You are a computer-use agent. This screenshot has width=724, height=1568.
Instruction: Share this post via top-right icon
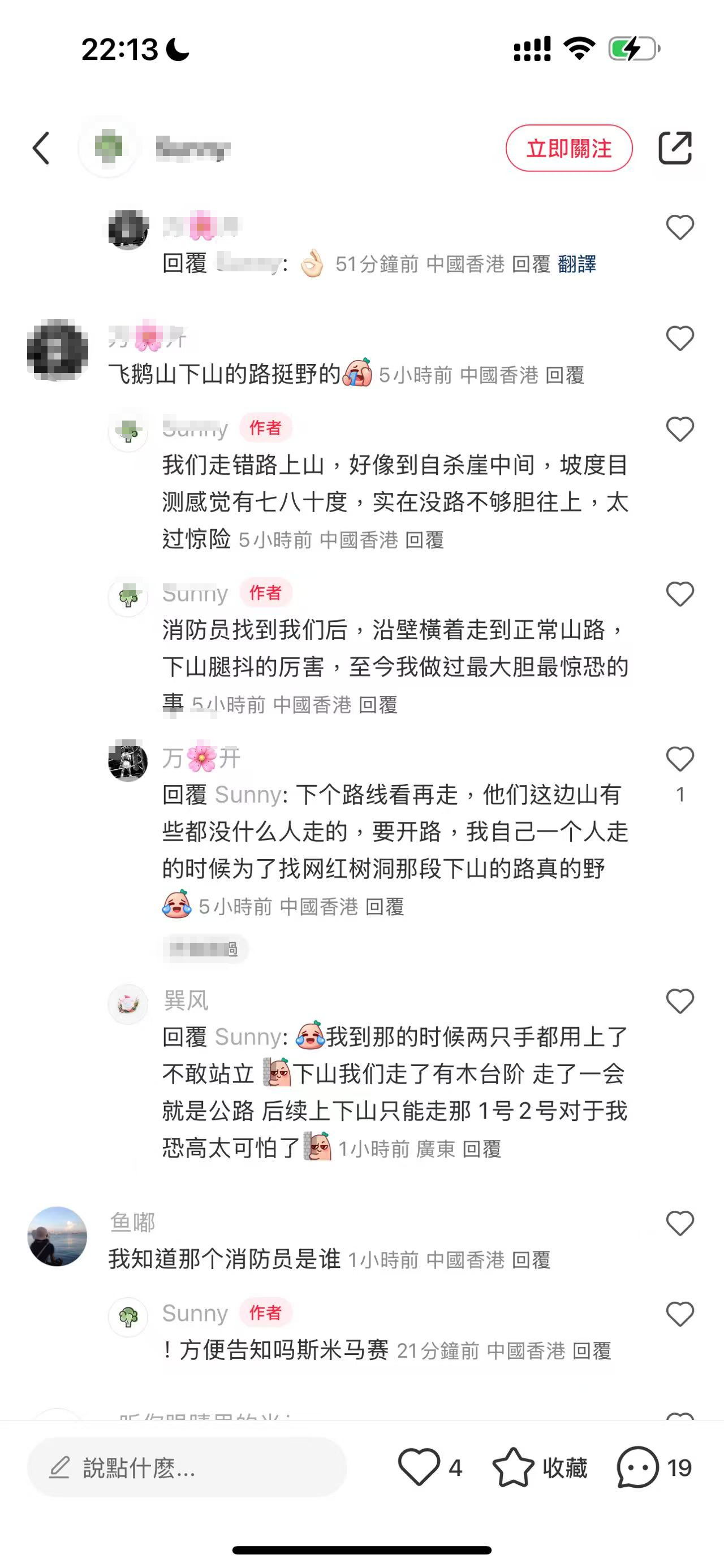[675, 148]
